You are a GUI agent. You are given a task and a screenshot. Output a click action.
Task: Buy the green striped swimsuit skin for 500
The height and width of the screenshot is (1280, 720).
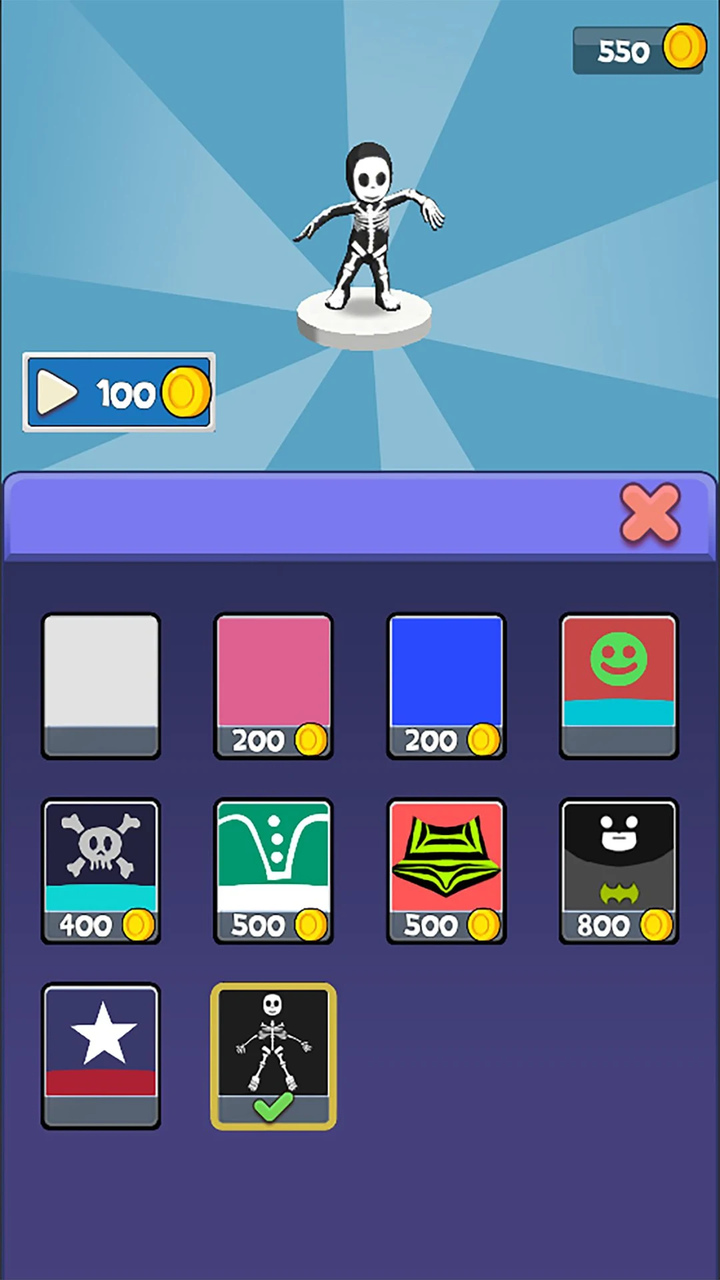pos(446,870)
